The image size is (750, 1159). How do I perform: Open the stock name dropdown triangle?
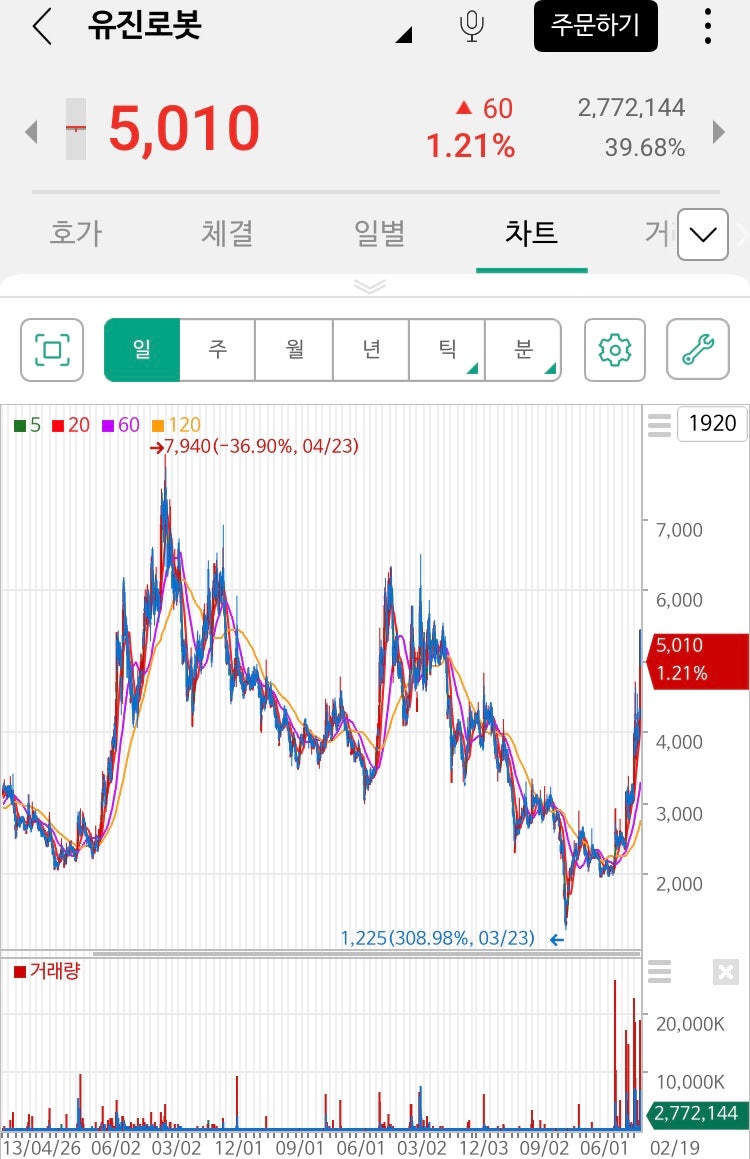(403, 36)
